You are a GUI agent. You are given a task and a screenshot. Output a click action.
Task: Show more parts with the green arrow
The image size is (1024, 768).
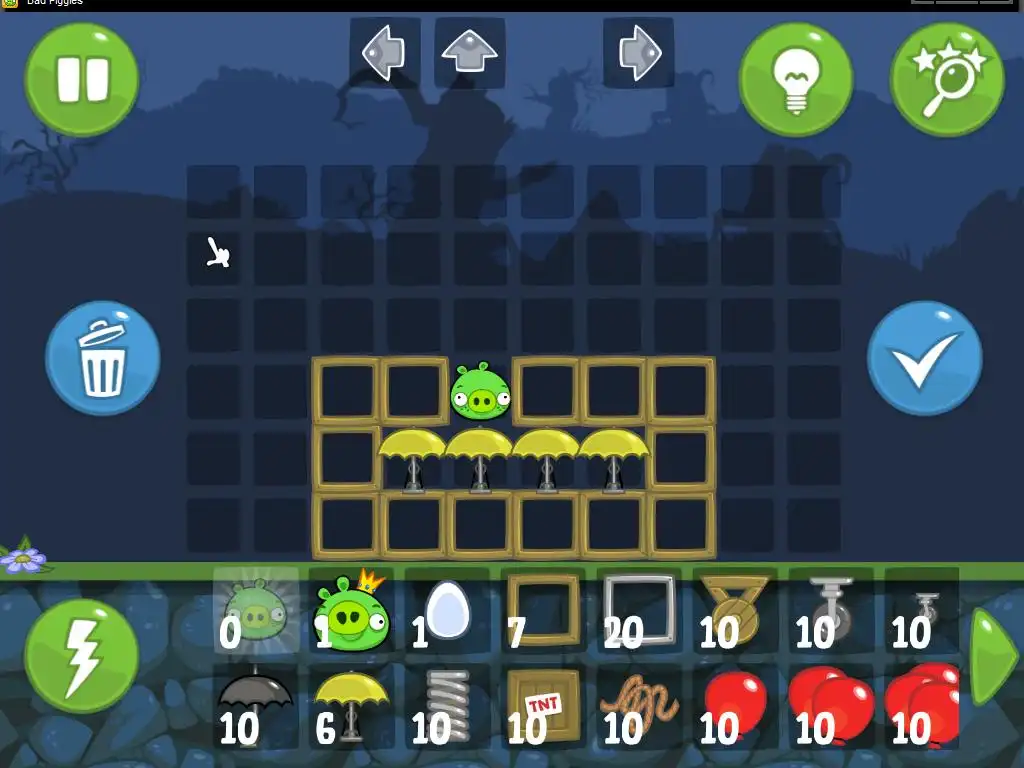point(993,656)
